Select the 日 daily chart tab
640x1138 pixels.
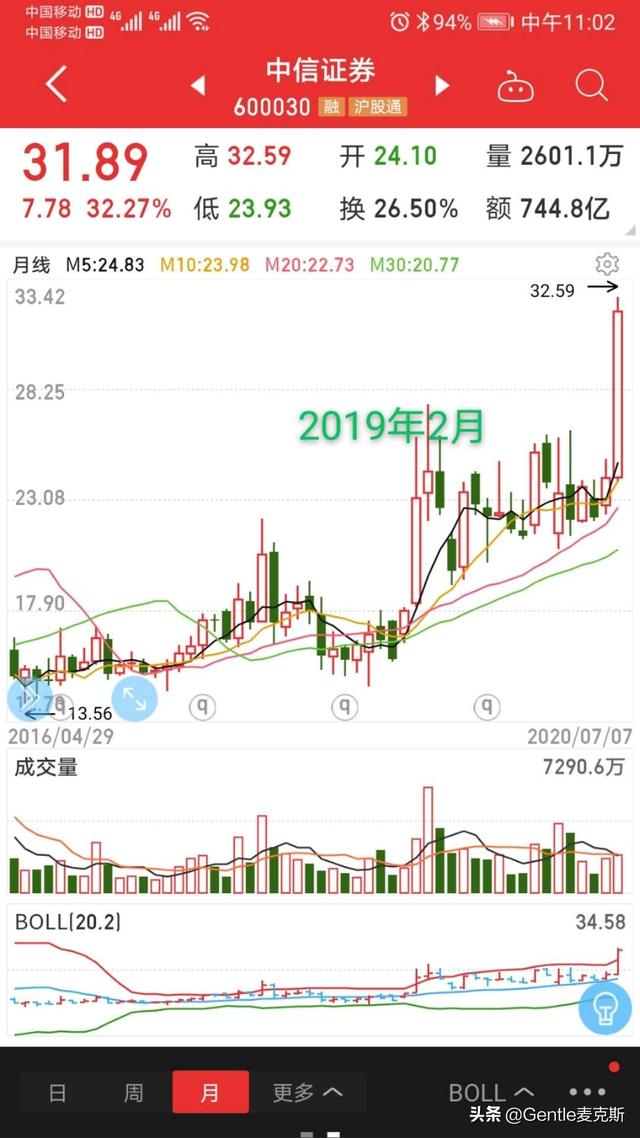[57, 1092]
